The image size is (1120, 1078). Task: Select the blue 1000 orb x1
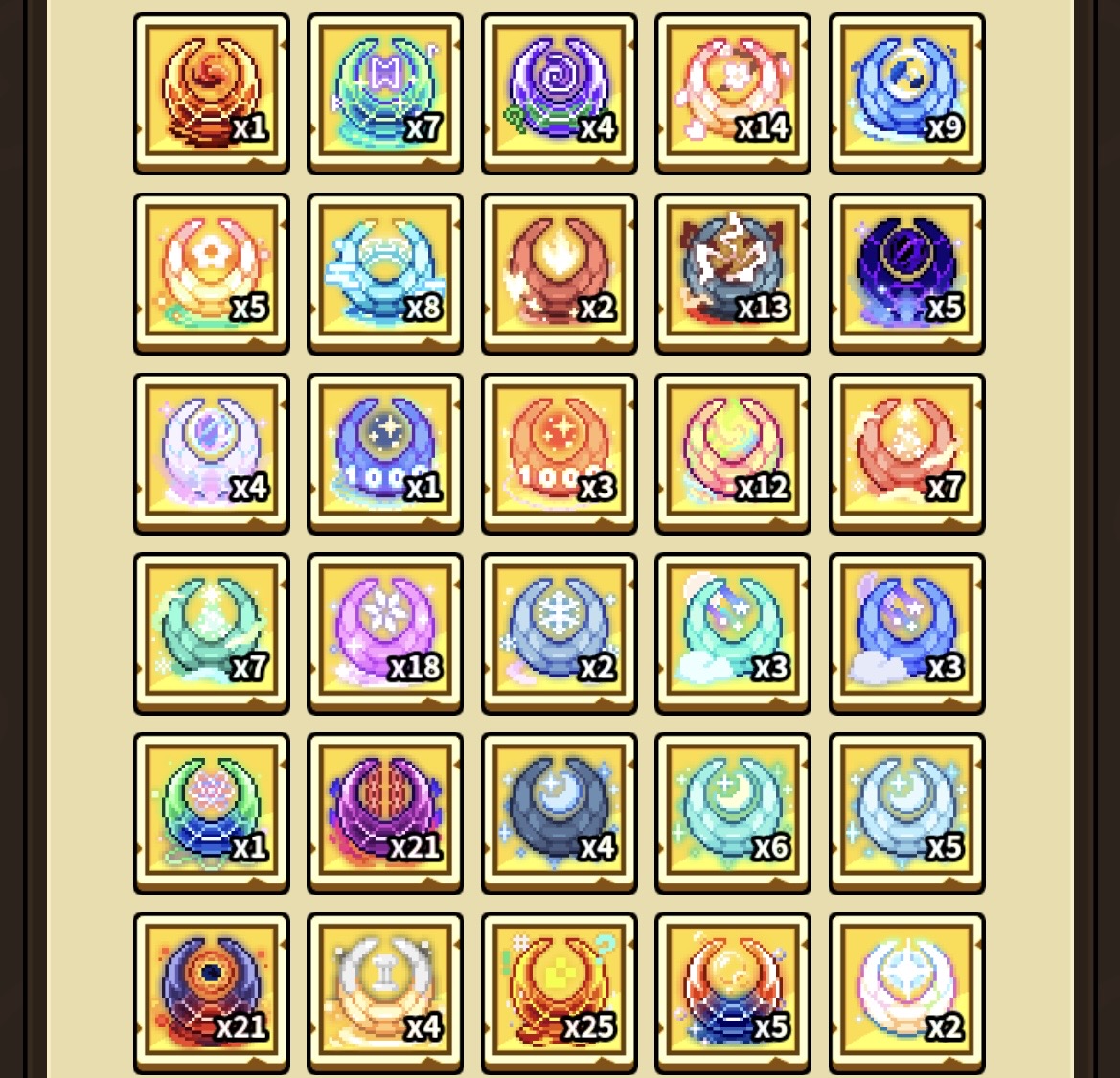pyautogui.click(x=384, y=452)
